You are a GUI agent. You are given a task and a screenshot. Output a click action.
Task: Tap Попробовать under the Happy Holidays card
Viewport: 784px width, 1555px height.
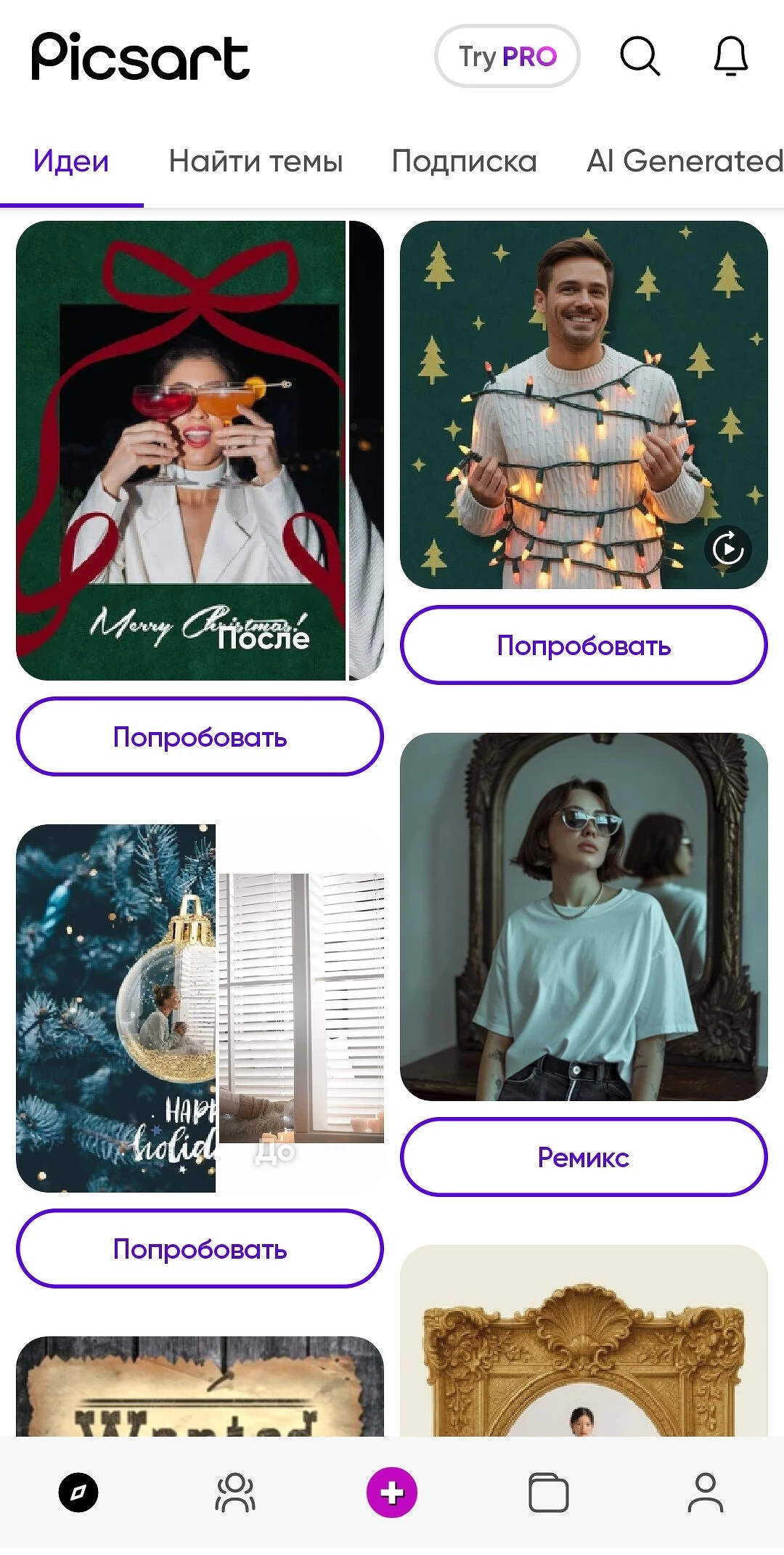pyautogui.click(x=200, y=1249)
